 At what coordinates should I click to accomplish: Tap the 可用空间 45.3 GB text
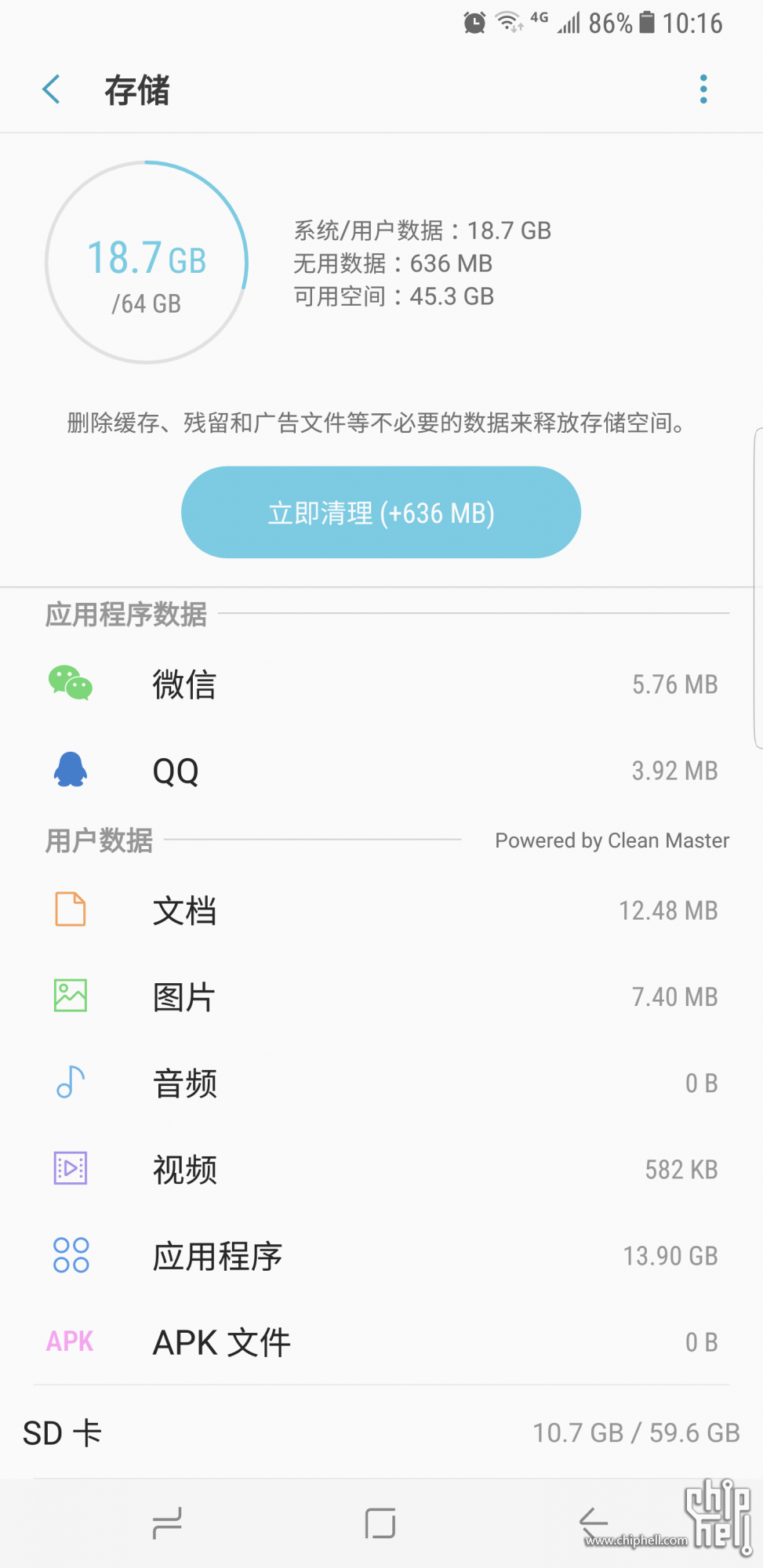coord(393,296)
